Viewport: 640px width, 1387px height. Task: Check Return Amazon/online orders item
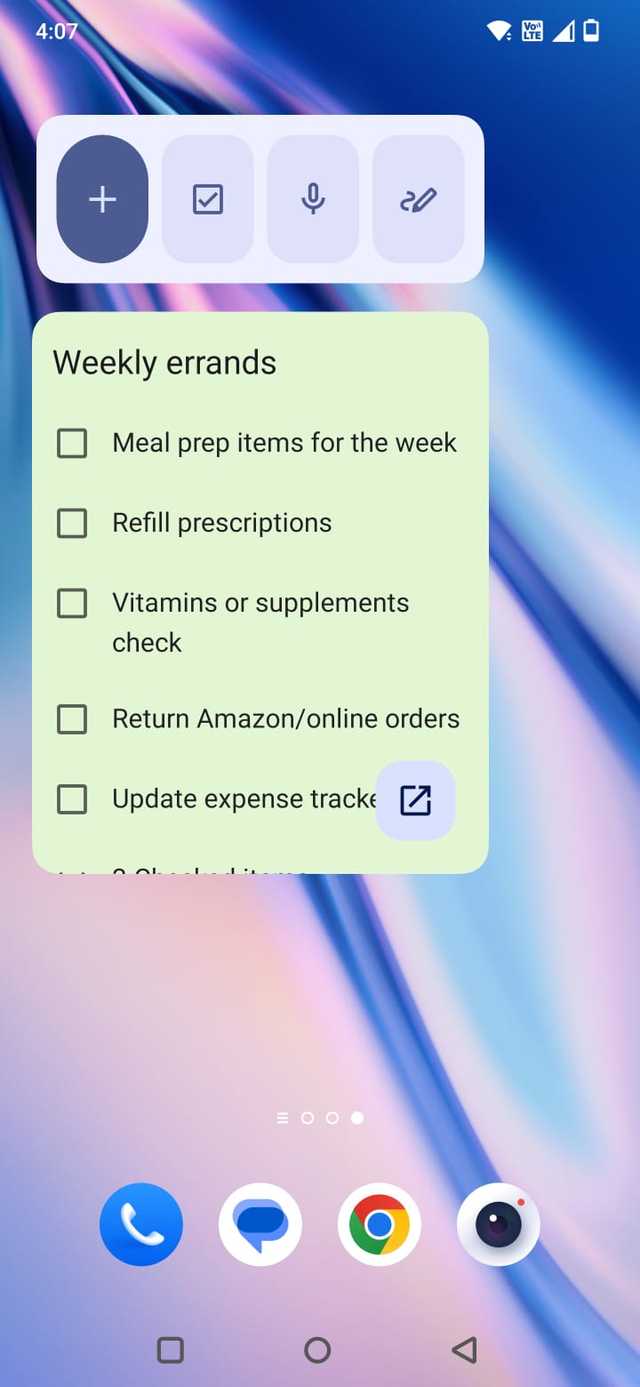pyautogui.click(x=72, y=719)
